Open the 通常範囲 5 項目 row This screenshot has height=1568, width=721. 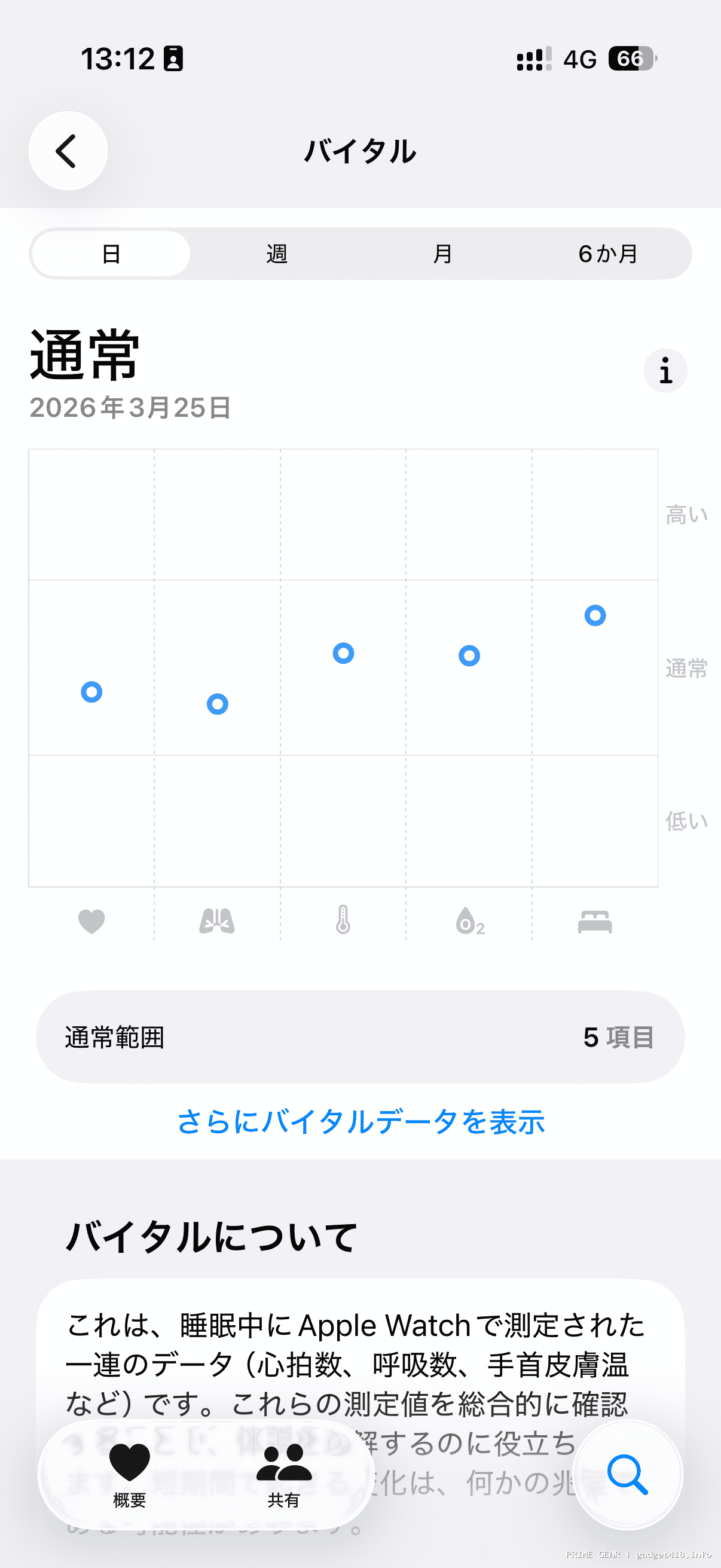(x=360, y=1036)
